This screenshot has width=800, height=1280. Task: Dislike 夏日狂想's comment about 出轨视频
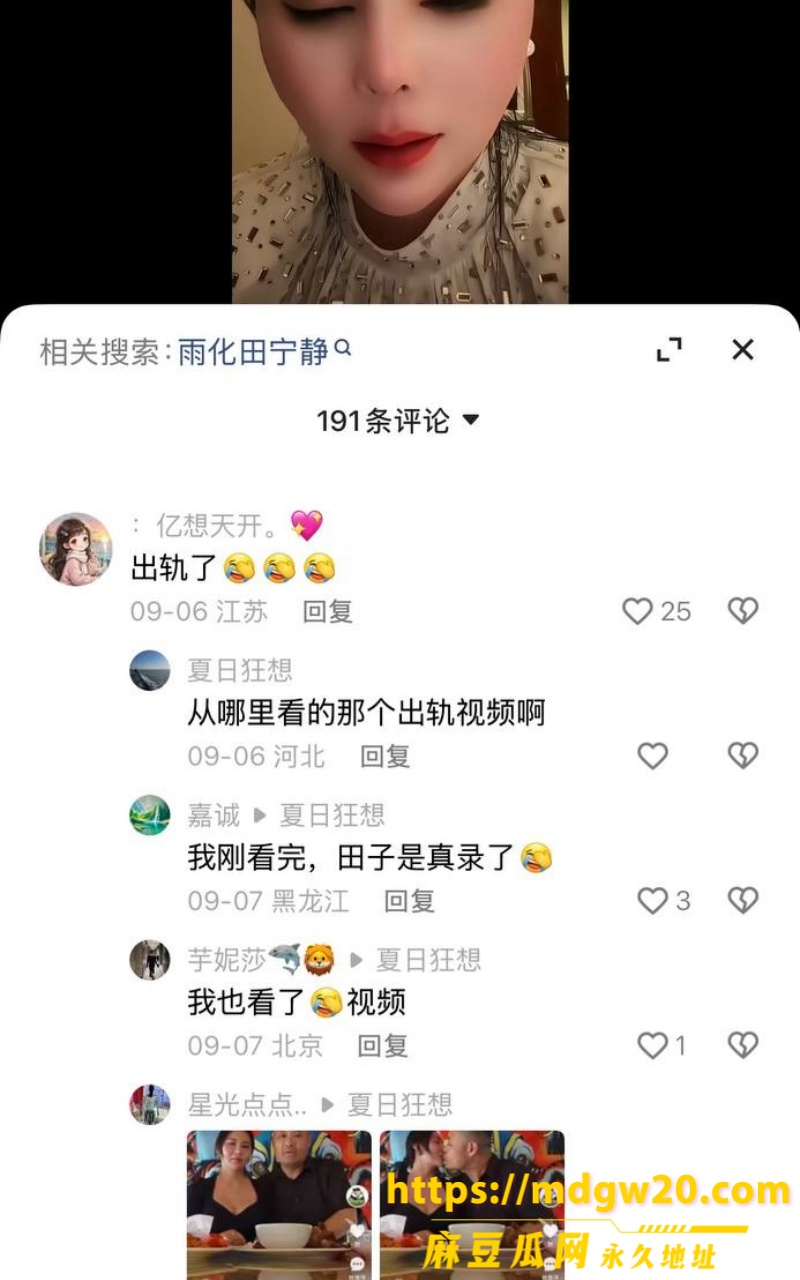[x=743, y=756]
